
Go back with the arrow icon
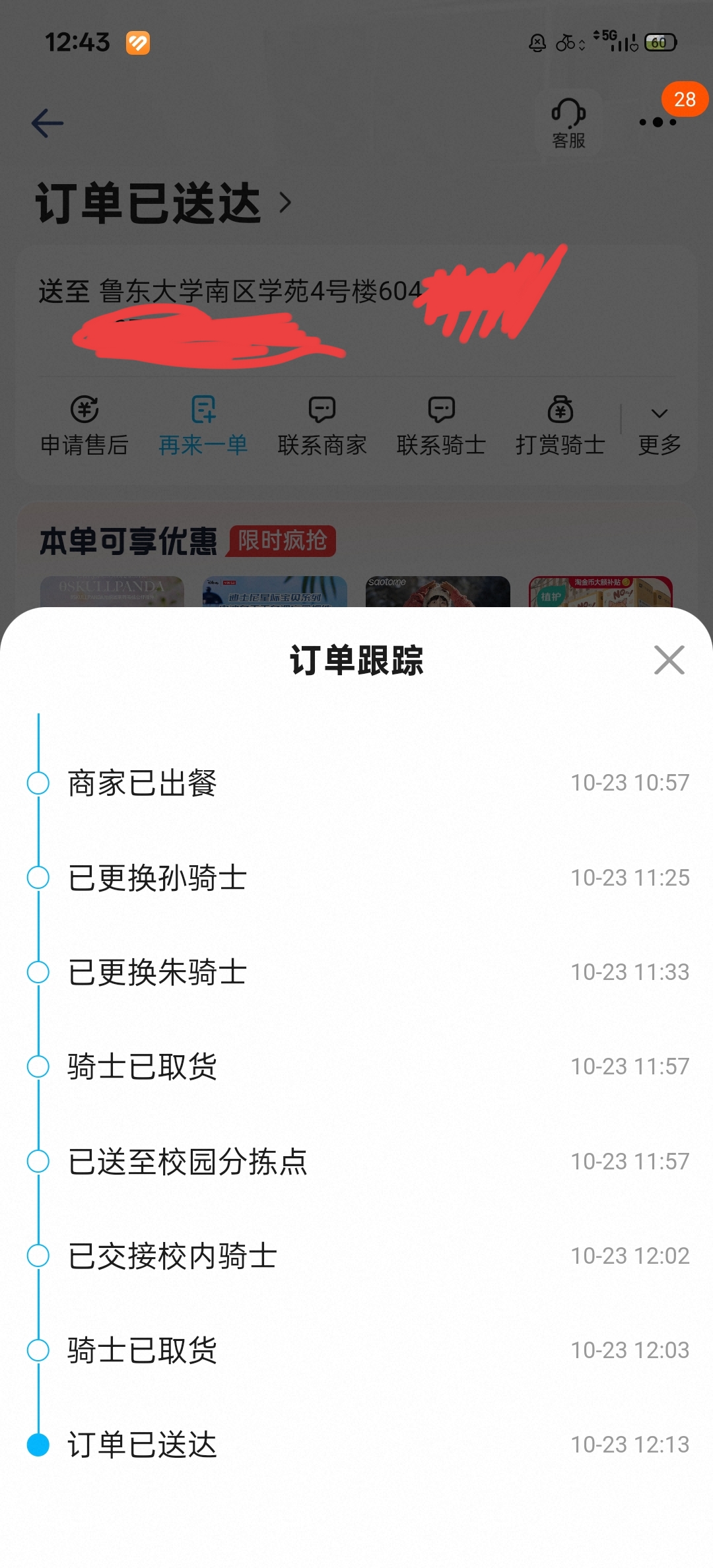(x=48, y=123)
